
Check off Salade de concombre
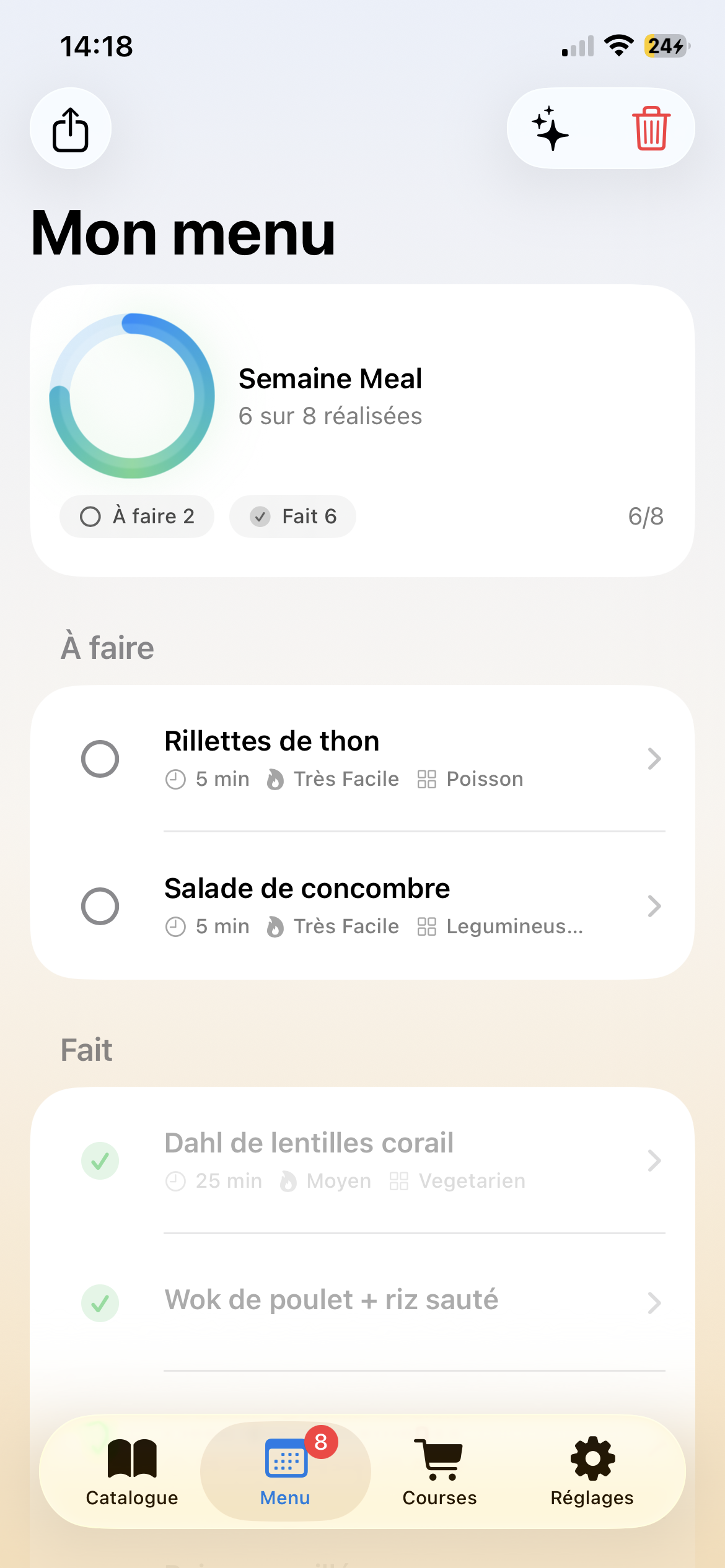pos(100,906)
